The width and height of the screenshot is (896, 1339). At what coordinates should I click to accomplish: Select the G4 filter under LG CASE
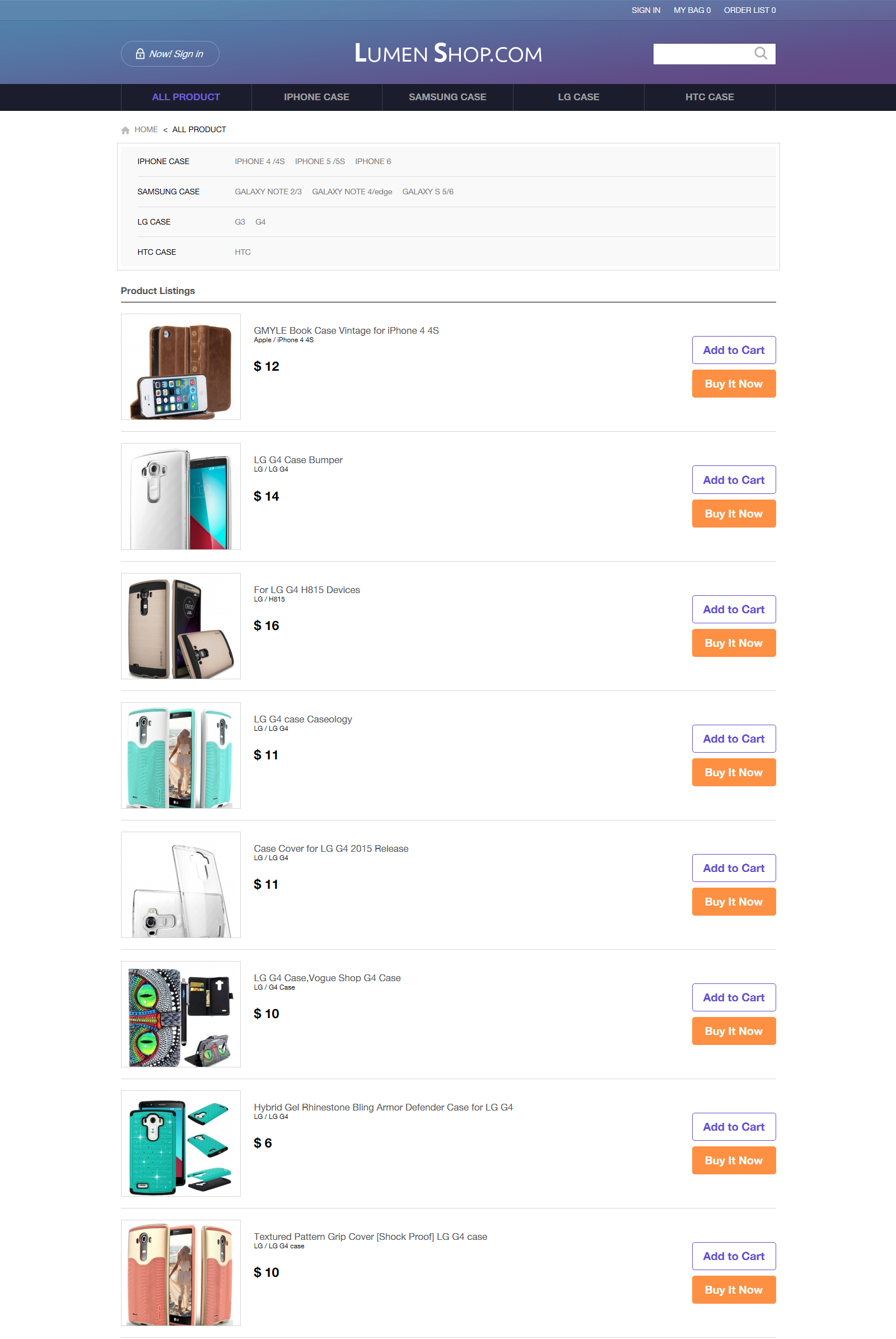click(x=260, y=222)
